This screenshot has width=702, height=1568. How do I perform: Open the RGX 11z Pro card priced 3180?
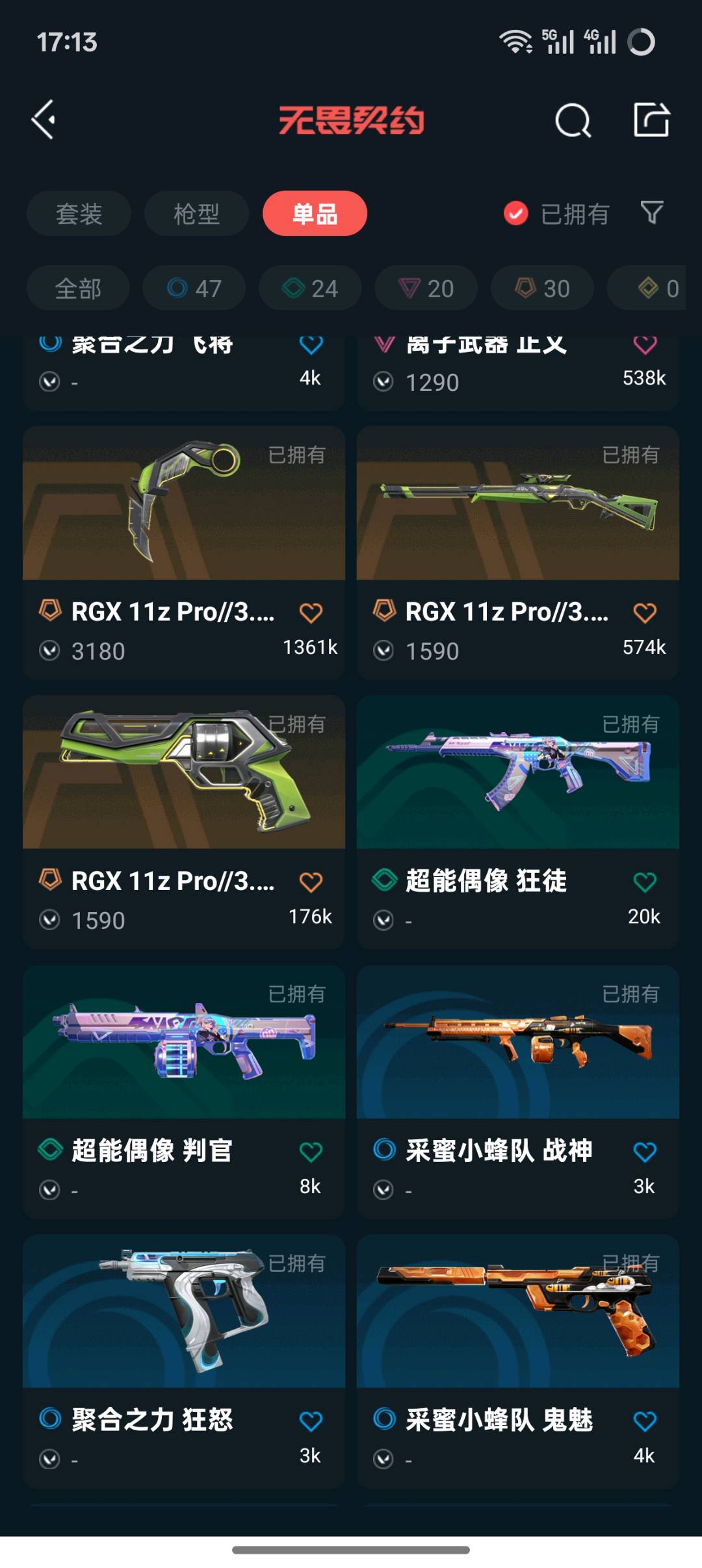[x=184, y=553]
